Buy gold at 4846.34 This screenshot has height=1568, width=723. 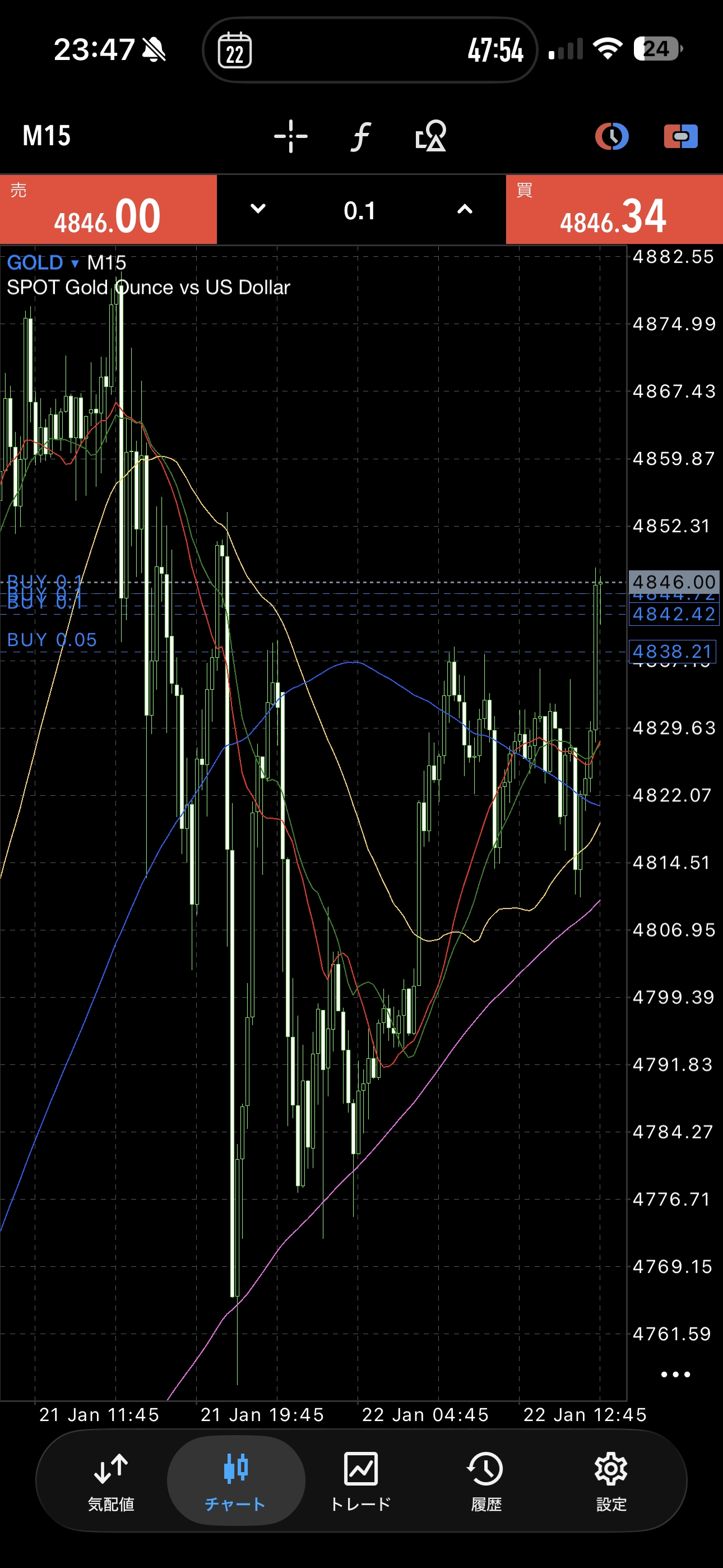click(x=614, y=210)
